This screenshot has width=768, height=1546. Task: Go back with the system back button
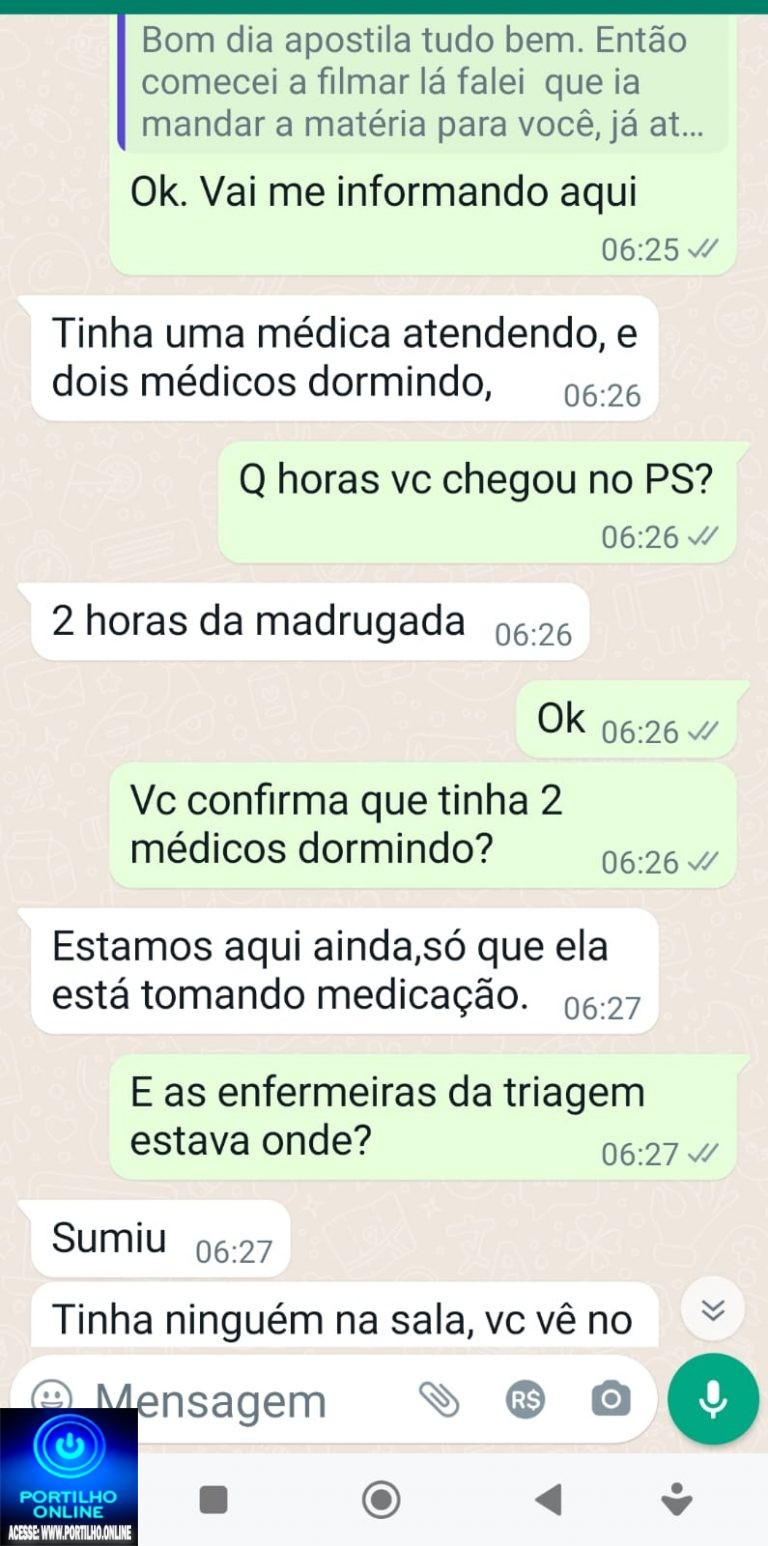547,1499
